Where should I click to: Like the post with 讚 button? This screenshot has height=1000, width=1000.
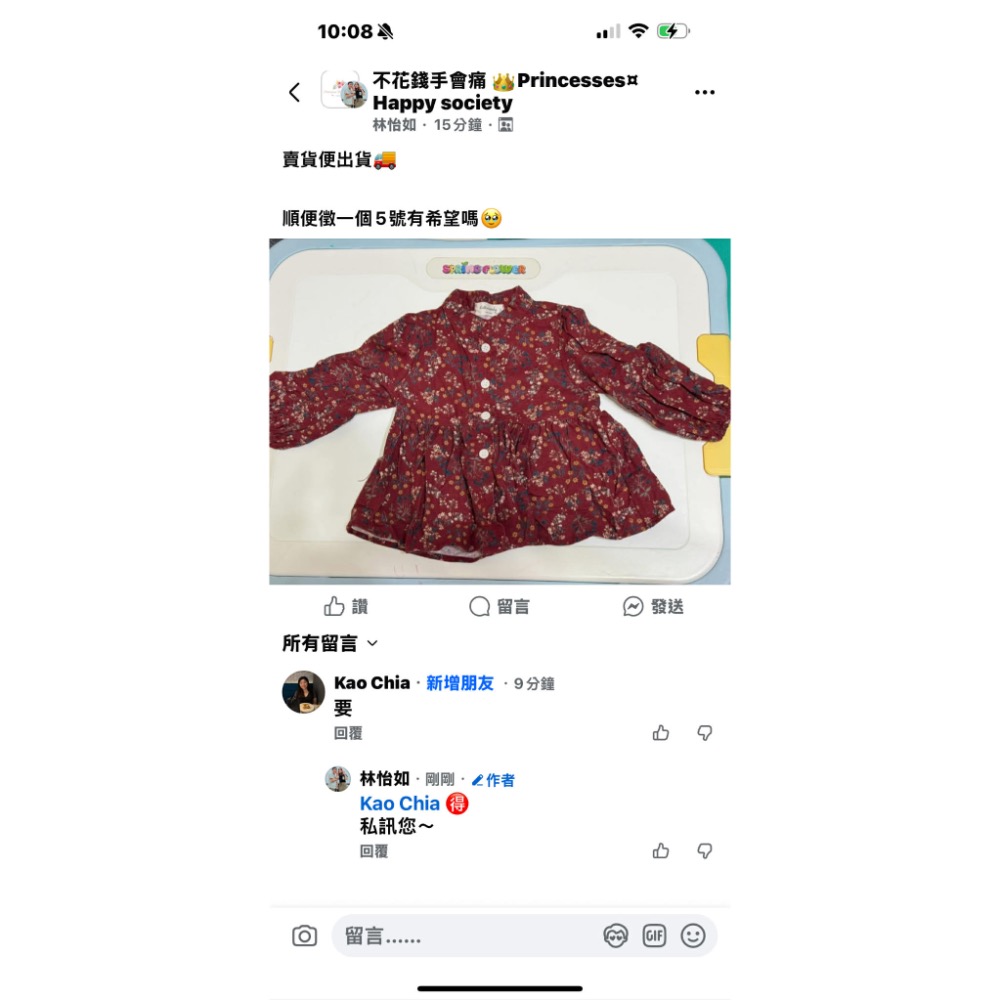coord(346,606)
